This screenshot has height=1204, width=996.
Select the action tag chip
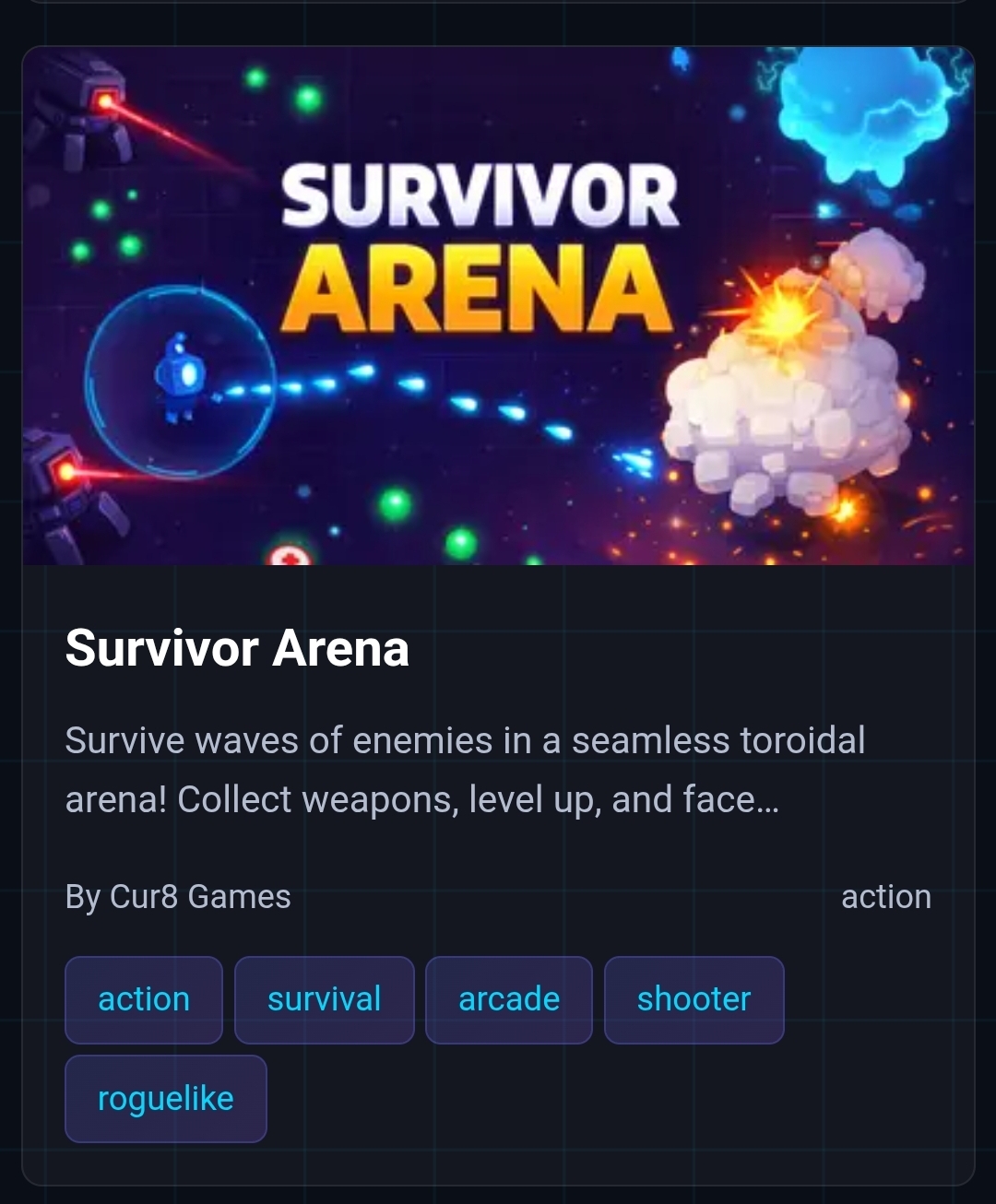tap(144, 1000)
